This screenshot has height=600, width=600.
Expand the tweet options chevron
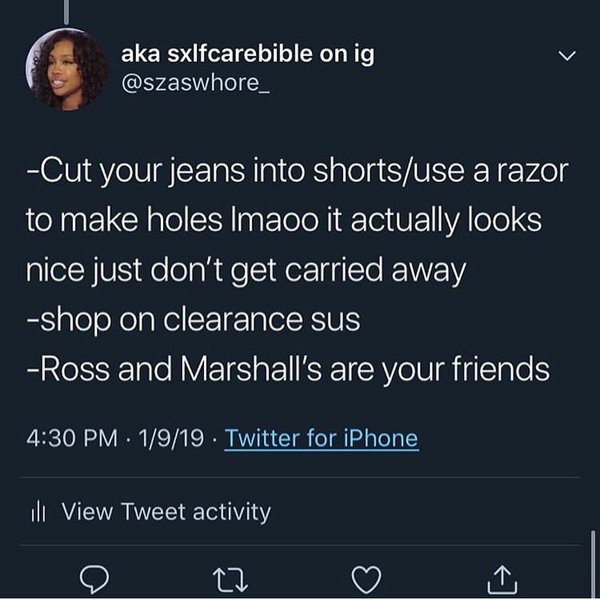(567, 57)
